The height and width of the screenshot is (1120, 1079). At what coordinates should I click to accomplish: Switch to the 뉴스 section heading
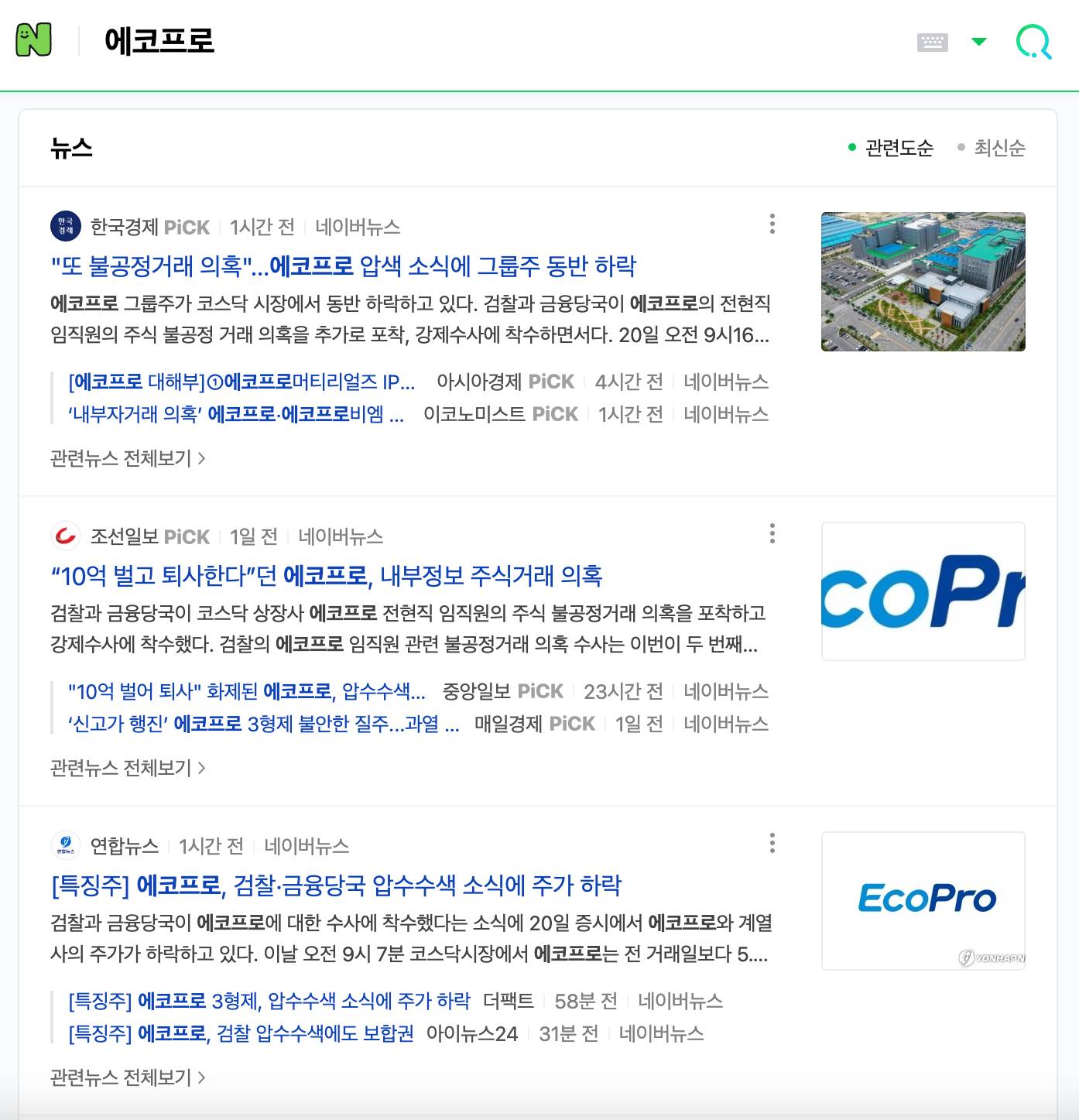(71, 147)
